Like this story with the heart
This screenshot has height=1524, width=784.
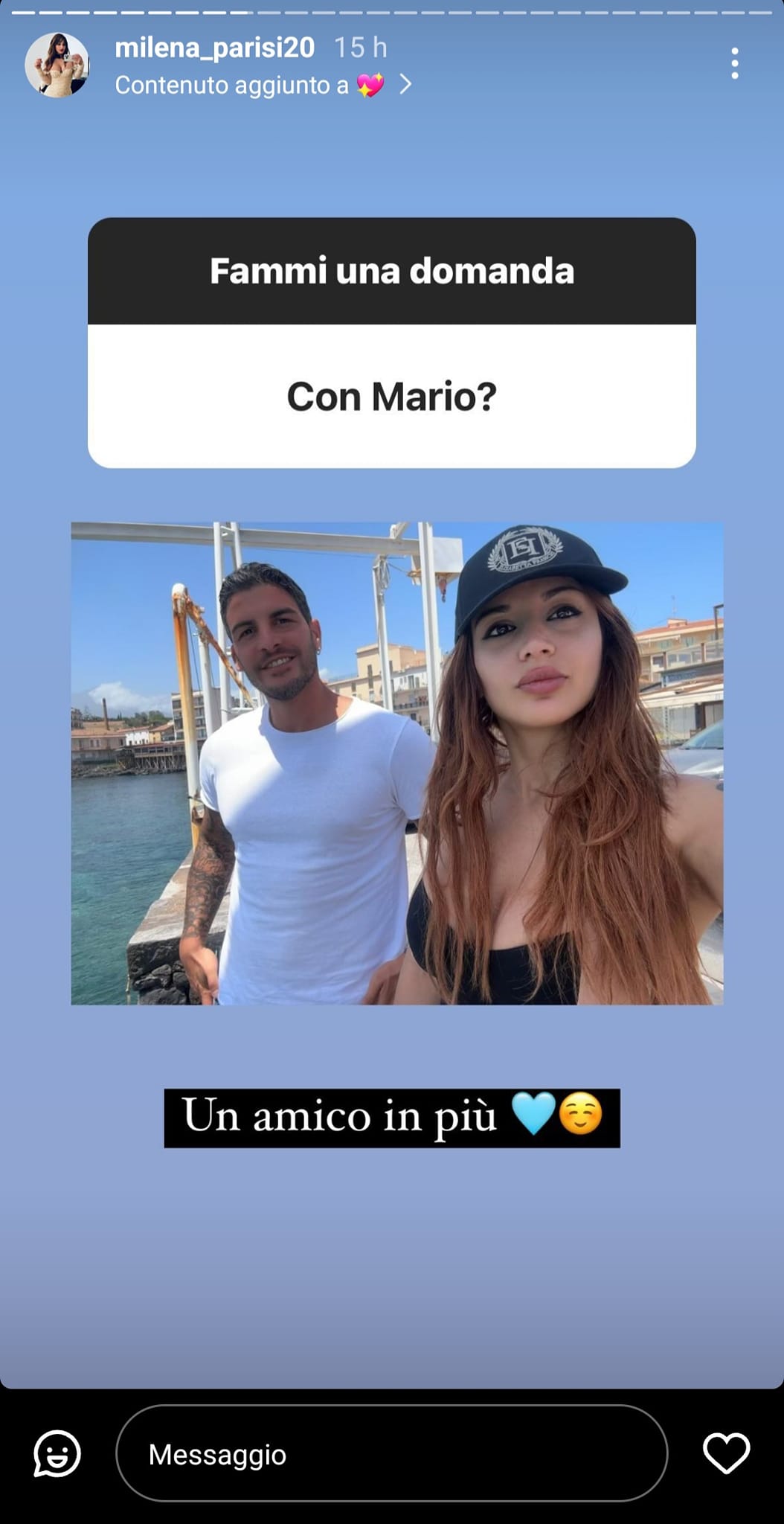[726, 1453]
